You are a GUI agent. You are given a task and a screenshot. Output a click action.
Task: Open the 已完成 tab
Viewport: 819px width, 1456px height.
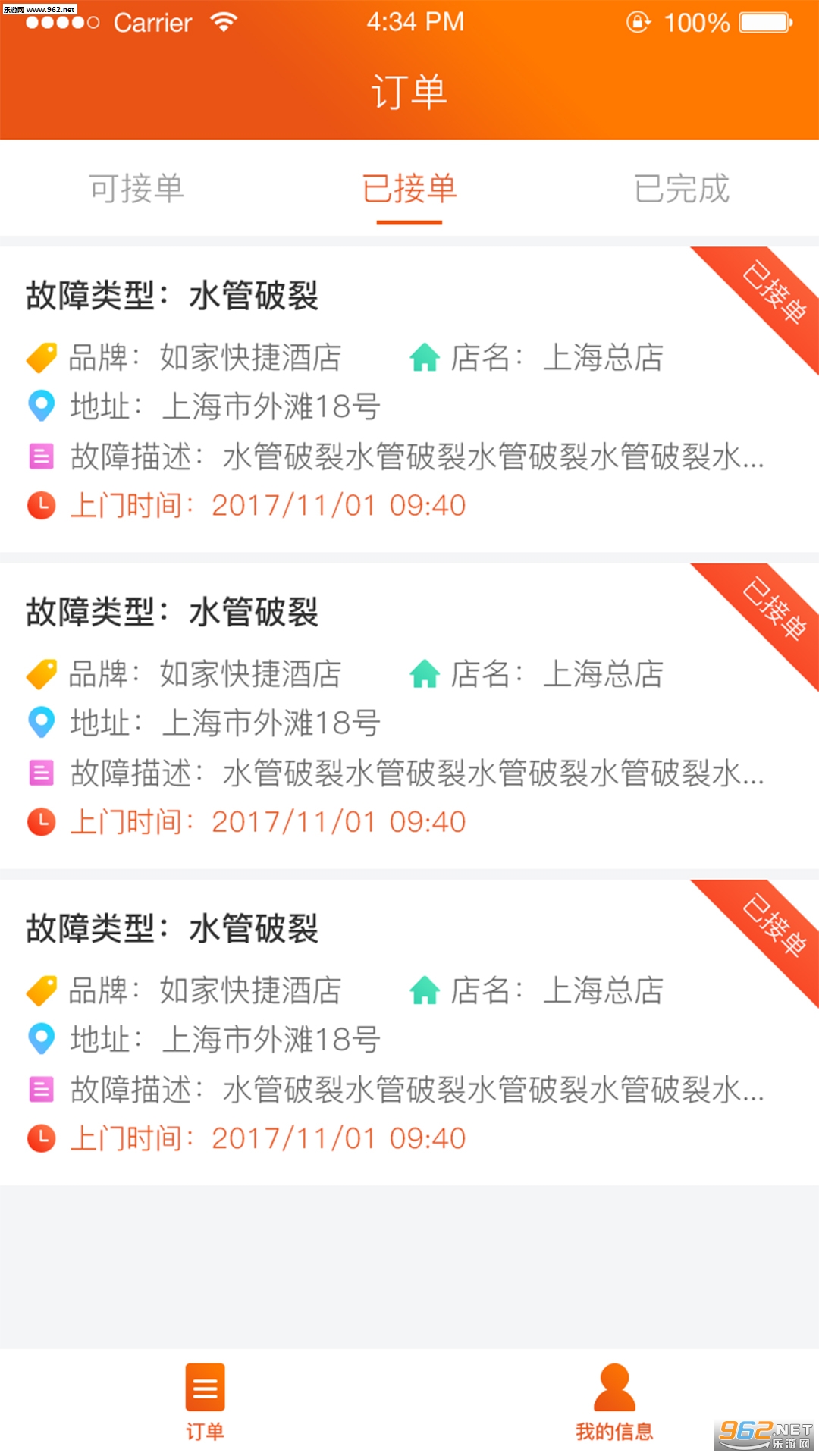(x=682, y=189)
